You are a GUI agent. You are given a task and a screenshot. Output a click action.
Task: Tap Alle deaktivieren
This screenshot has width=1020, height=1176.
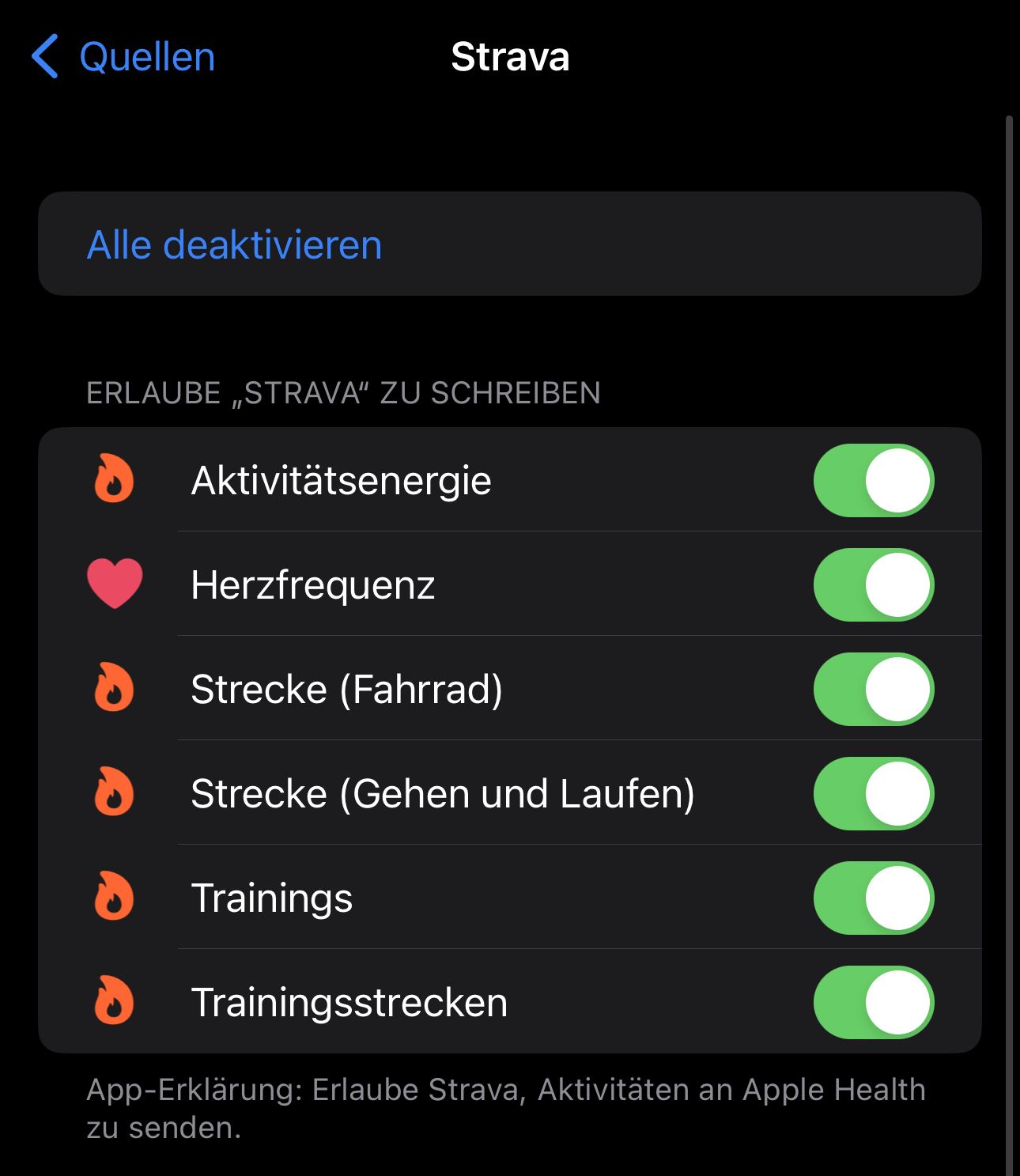[234, 244]
